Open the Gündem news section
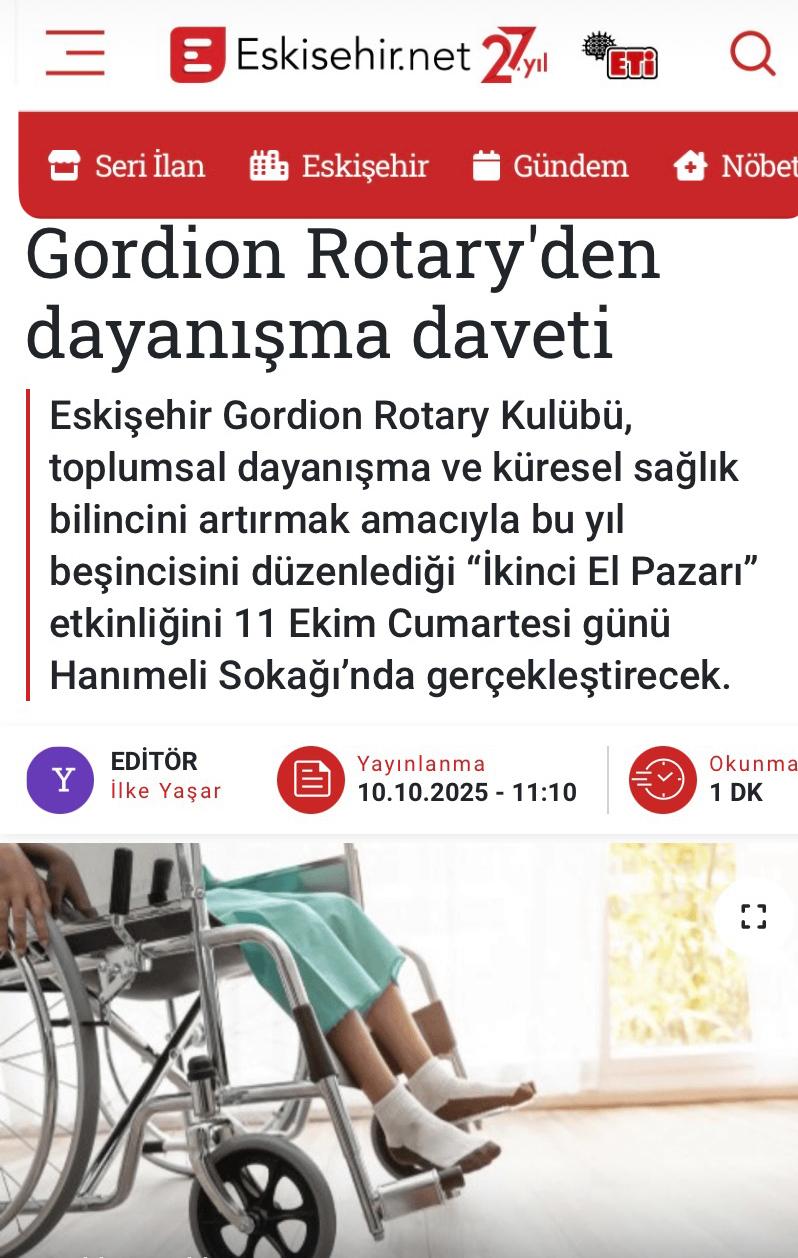 (550, 166)
